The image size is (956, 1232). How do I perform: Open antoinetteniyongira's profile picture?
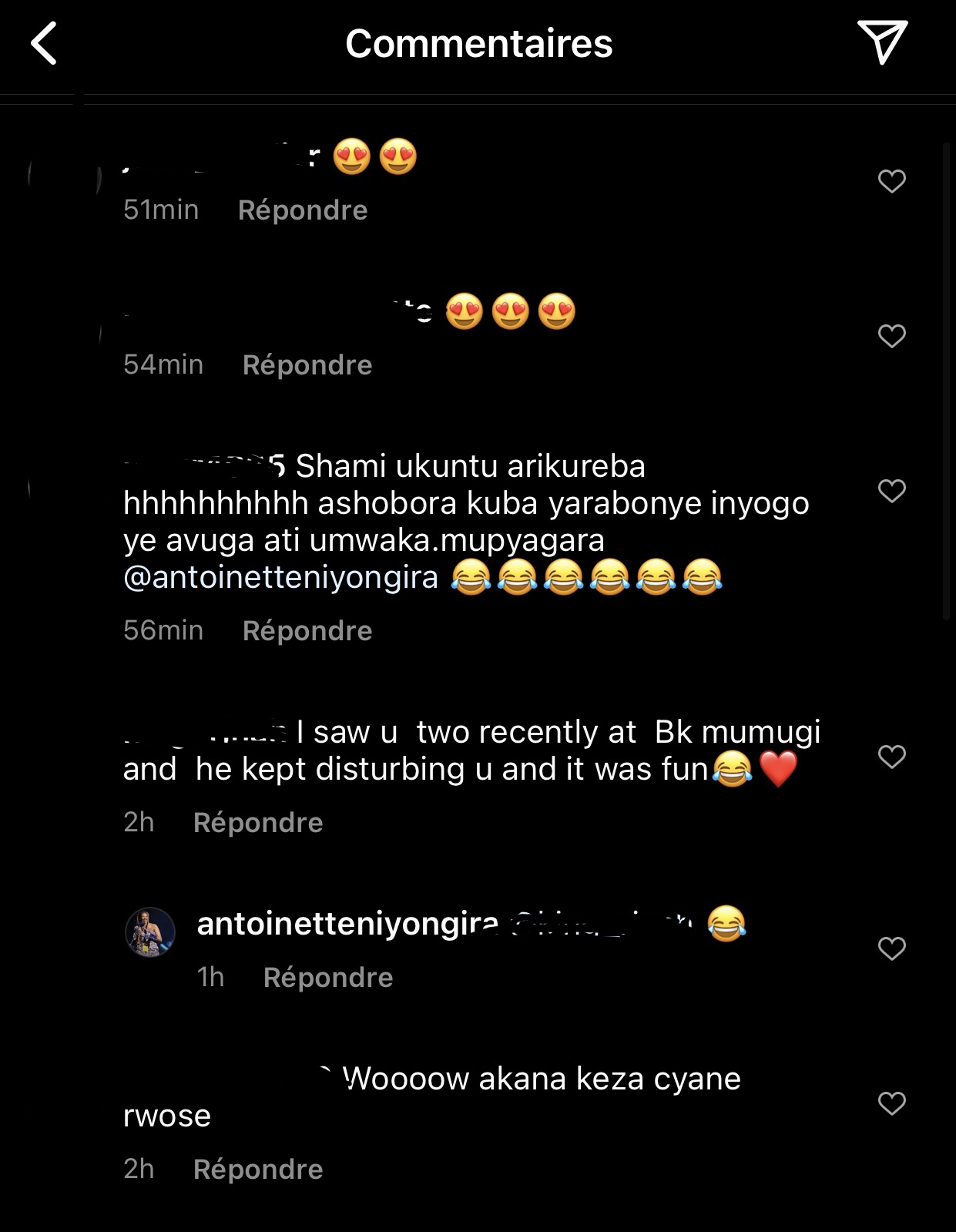(x=150, y=932)
